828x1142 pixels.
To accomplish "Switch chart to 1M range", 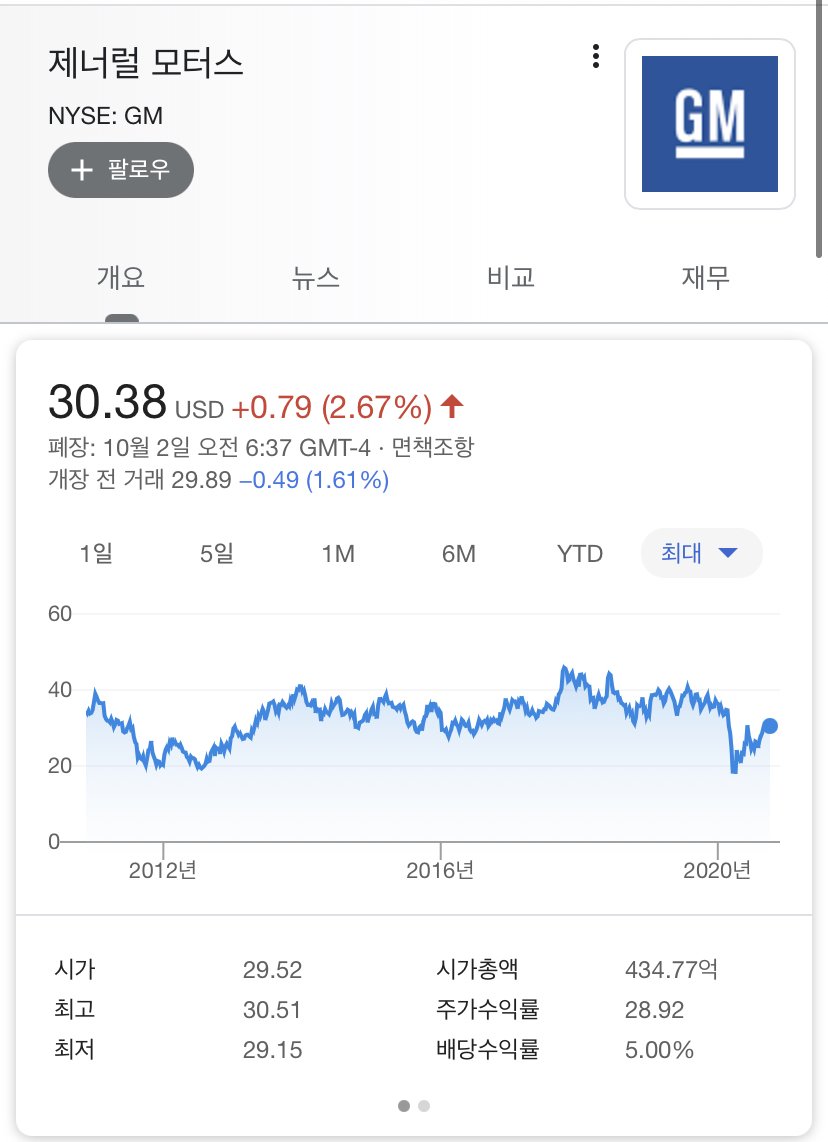I will tap(338, 553).
